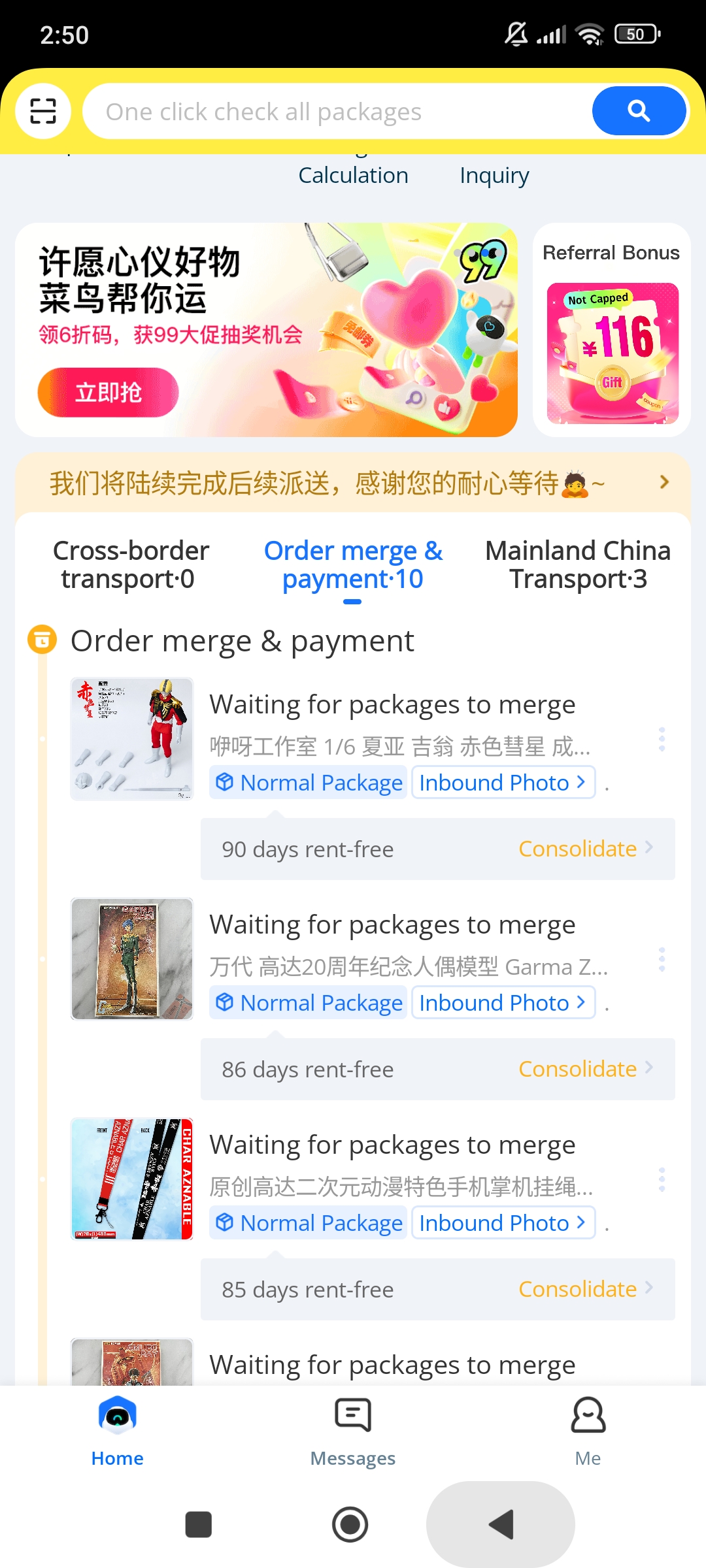Consolidate the 85 days rent-free package
Image resolution: width=706 pixels, height=1568 pixels.
point(585,1289)
